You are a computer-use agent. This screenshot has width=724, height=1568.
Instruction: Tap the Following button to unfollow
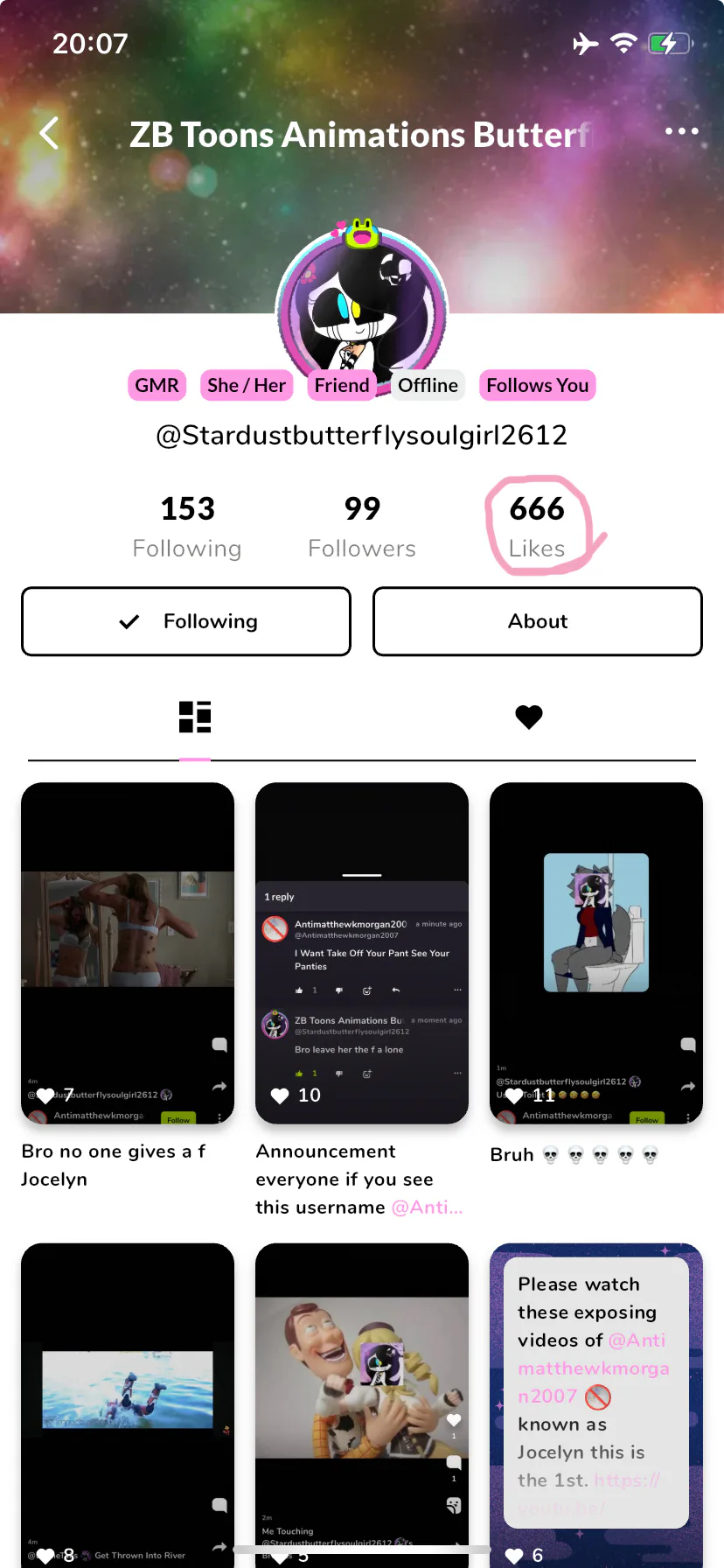coord(186,621)
